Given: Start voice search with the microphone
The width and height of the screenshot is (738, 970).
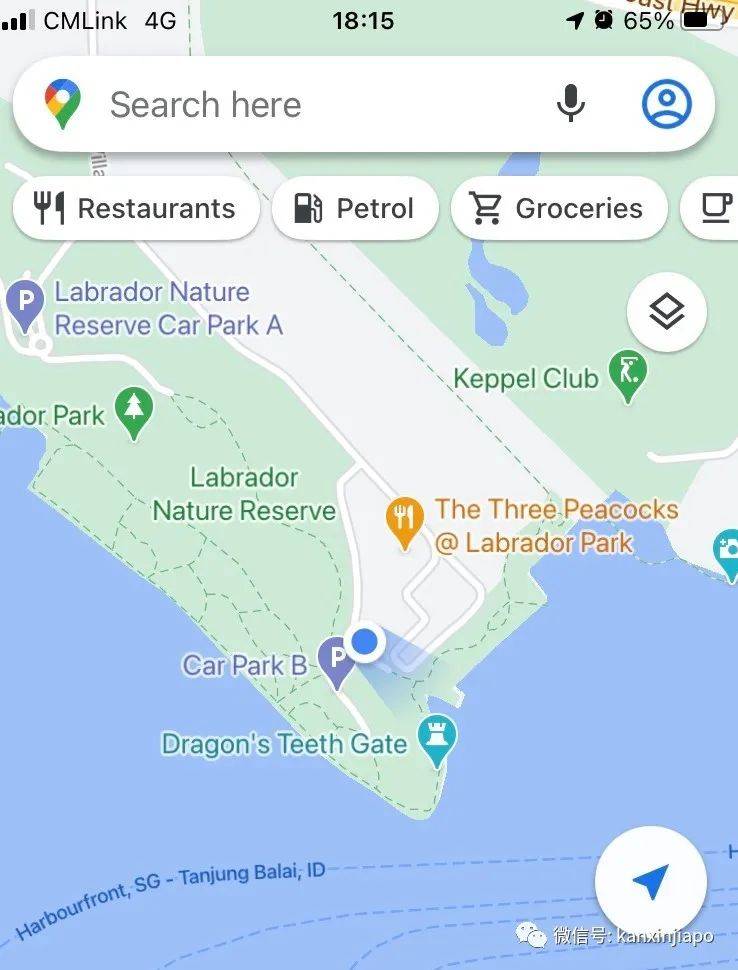Looking at the screenshot, I should 570,104.
